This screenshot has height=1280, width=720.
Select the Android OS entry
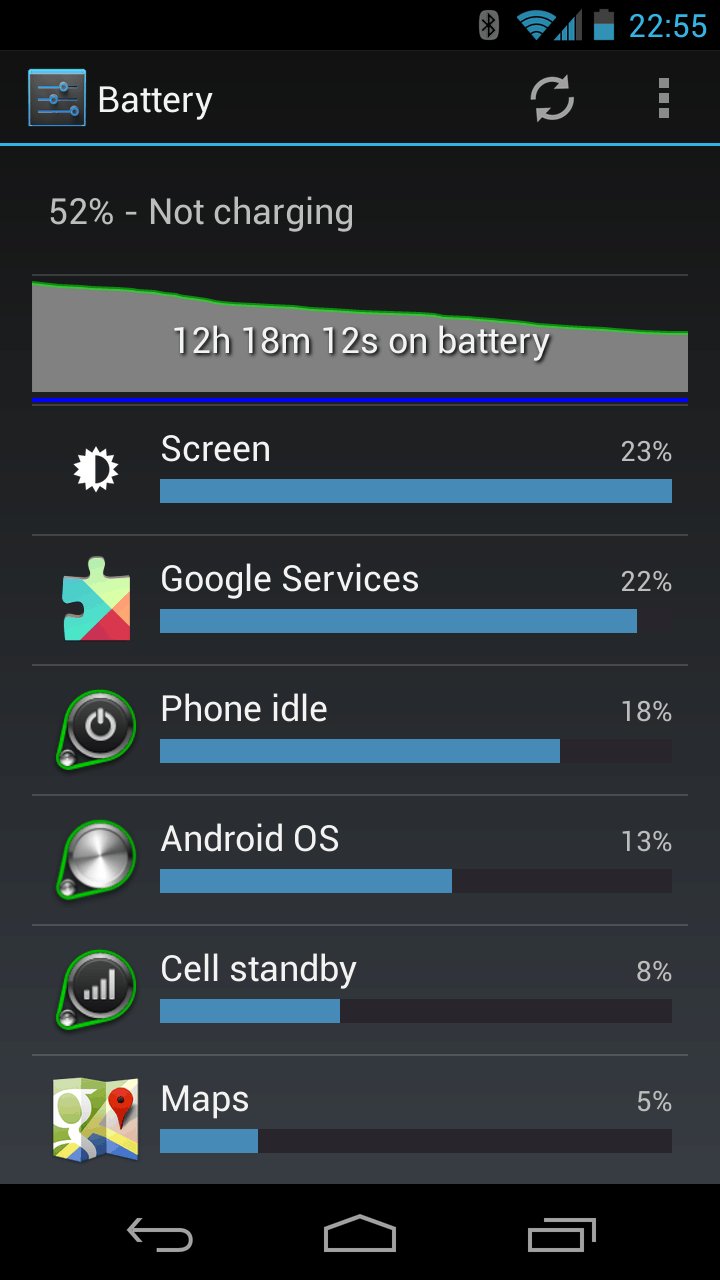360,860
